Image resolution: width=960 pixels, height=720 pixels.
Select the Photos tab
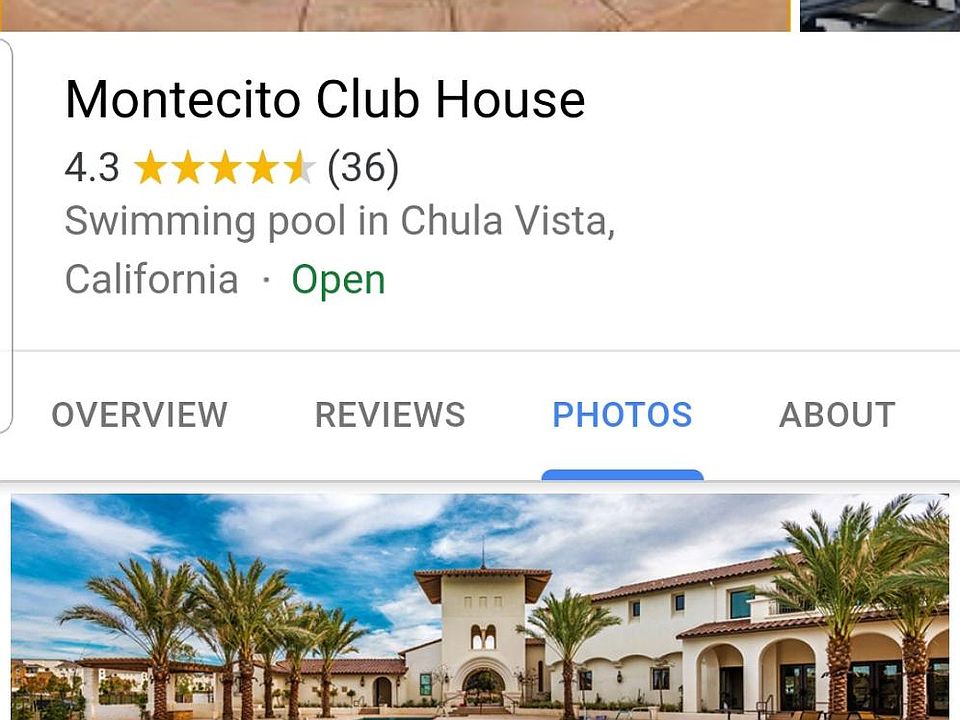coord(622,414)
